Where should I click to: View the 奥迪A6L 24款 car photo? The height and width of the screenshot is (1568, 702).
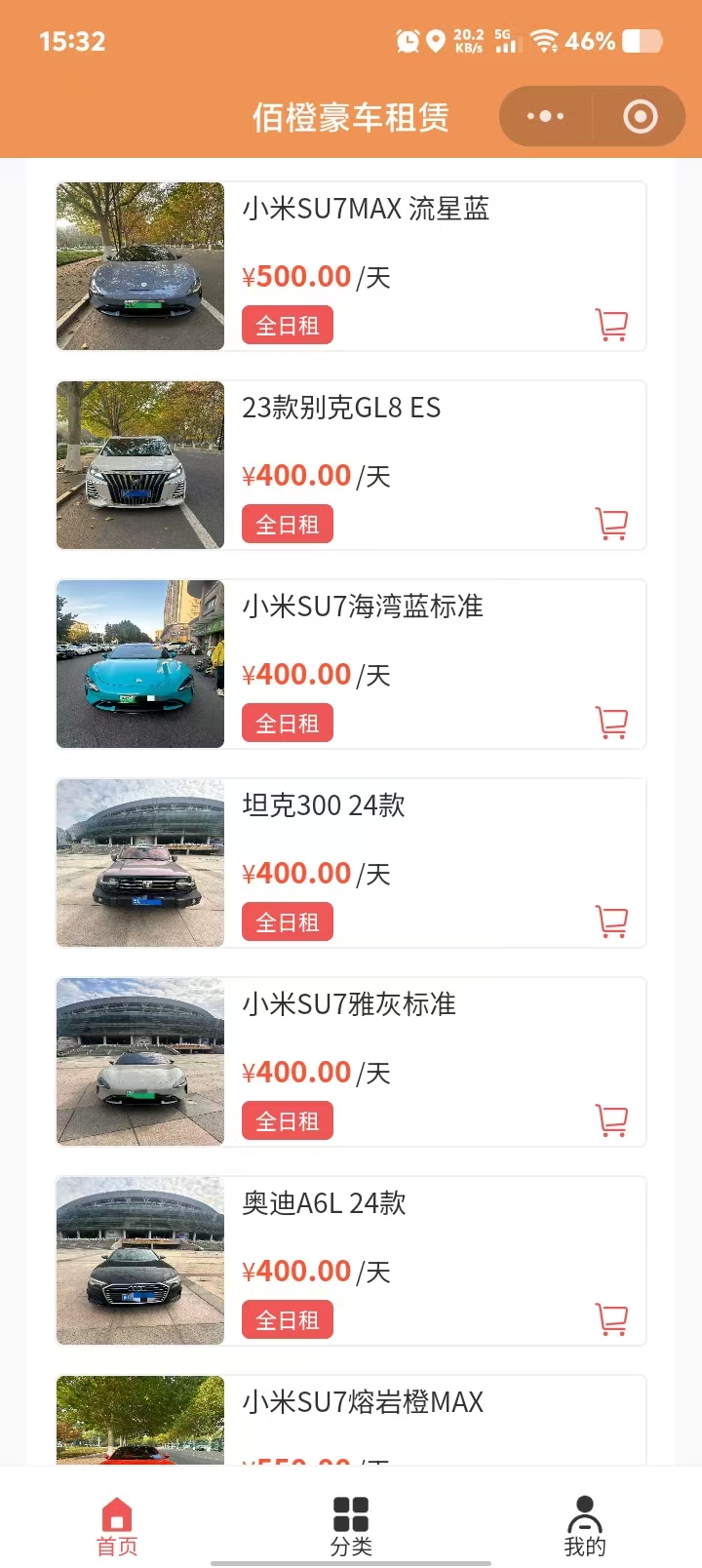point(140,1261)
